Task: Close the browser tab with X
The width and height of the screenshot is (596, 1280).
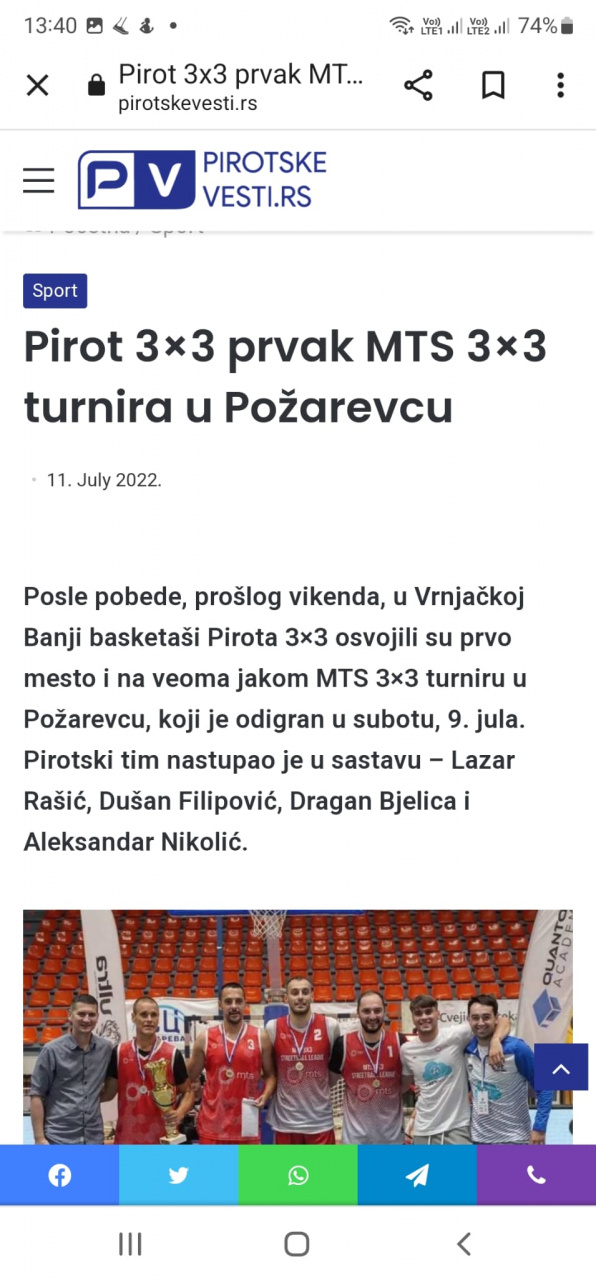Action: click(37, 86)
